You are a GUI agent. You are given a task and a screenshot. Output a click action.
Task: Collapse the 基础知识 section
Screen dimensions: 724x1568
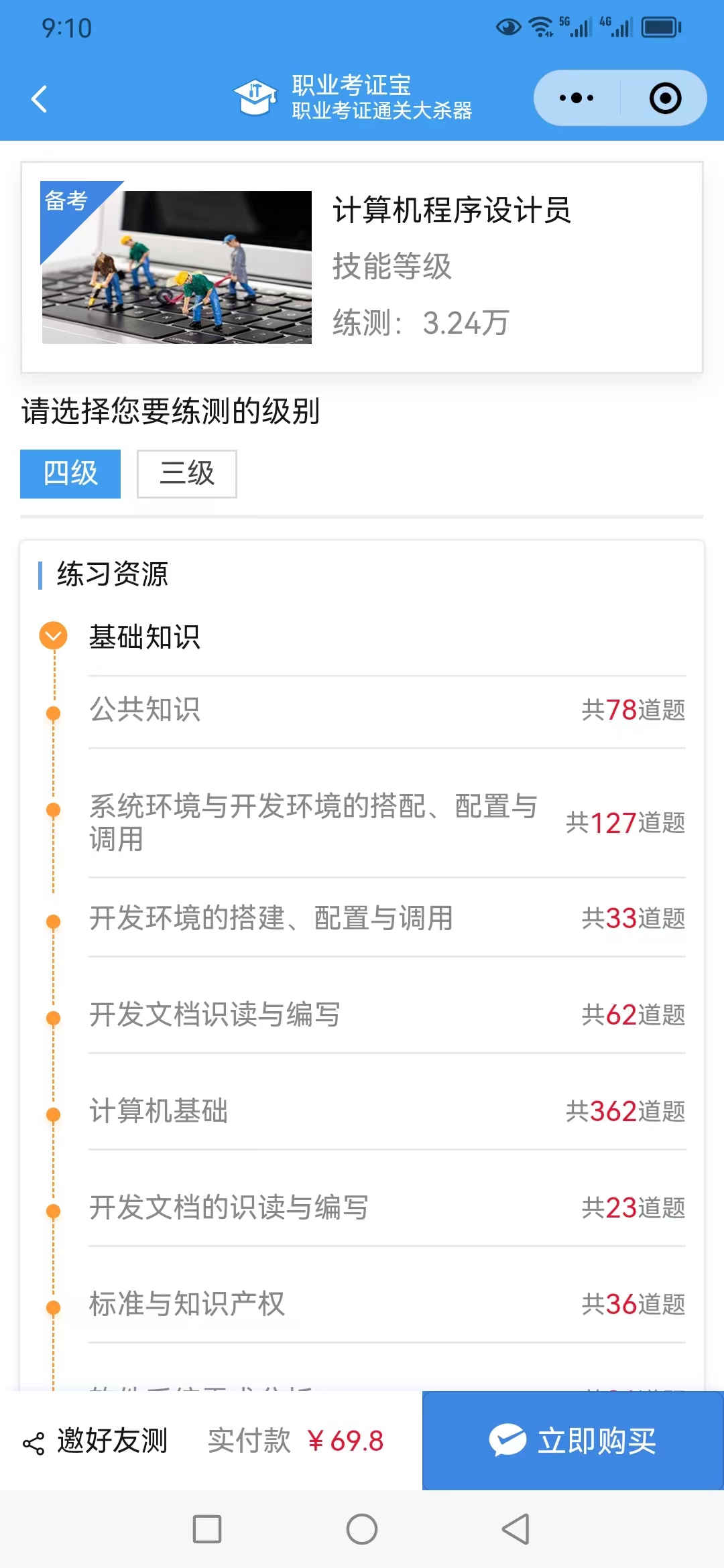tap(54, 636)
